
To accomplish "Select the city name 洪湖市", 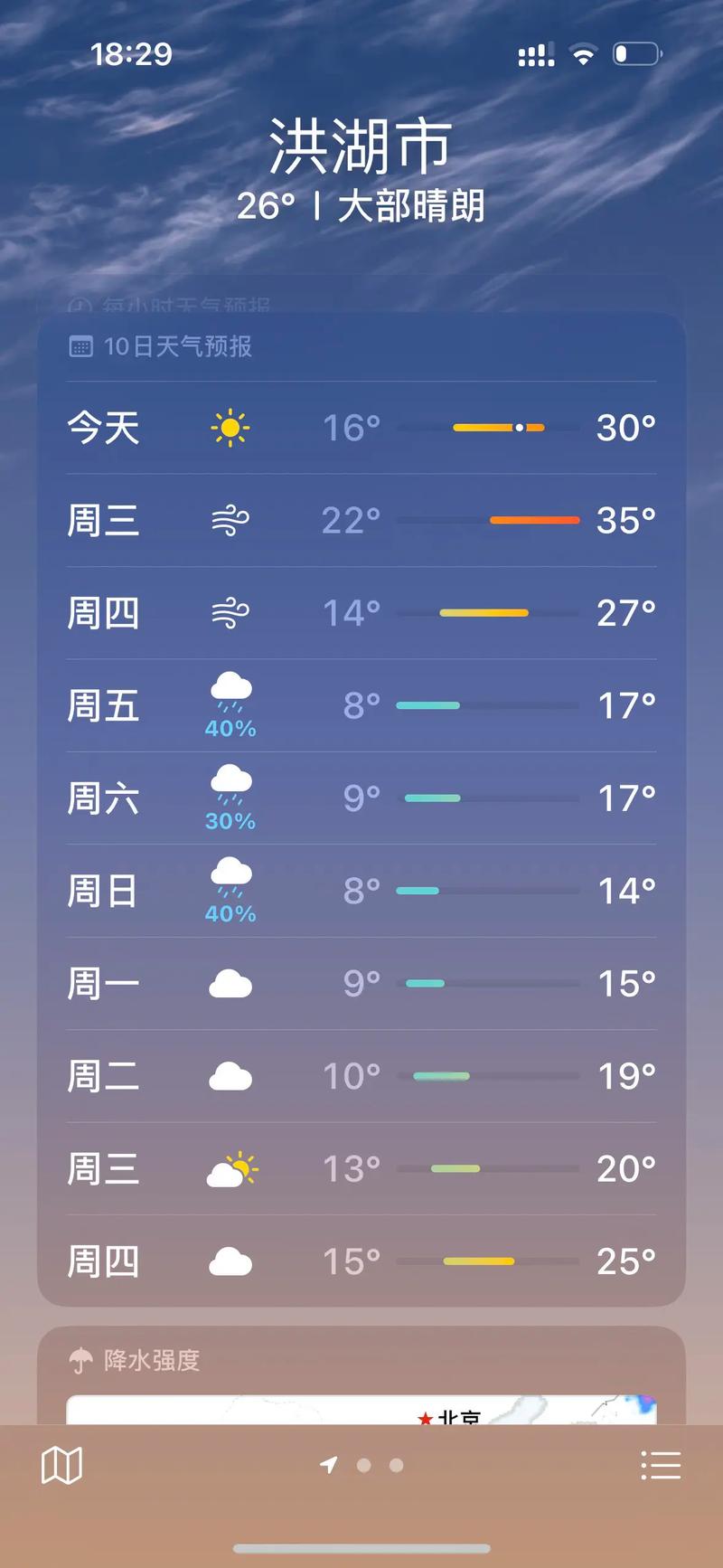I will click(361, 145).
